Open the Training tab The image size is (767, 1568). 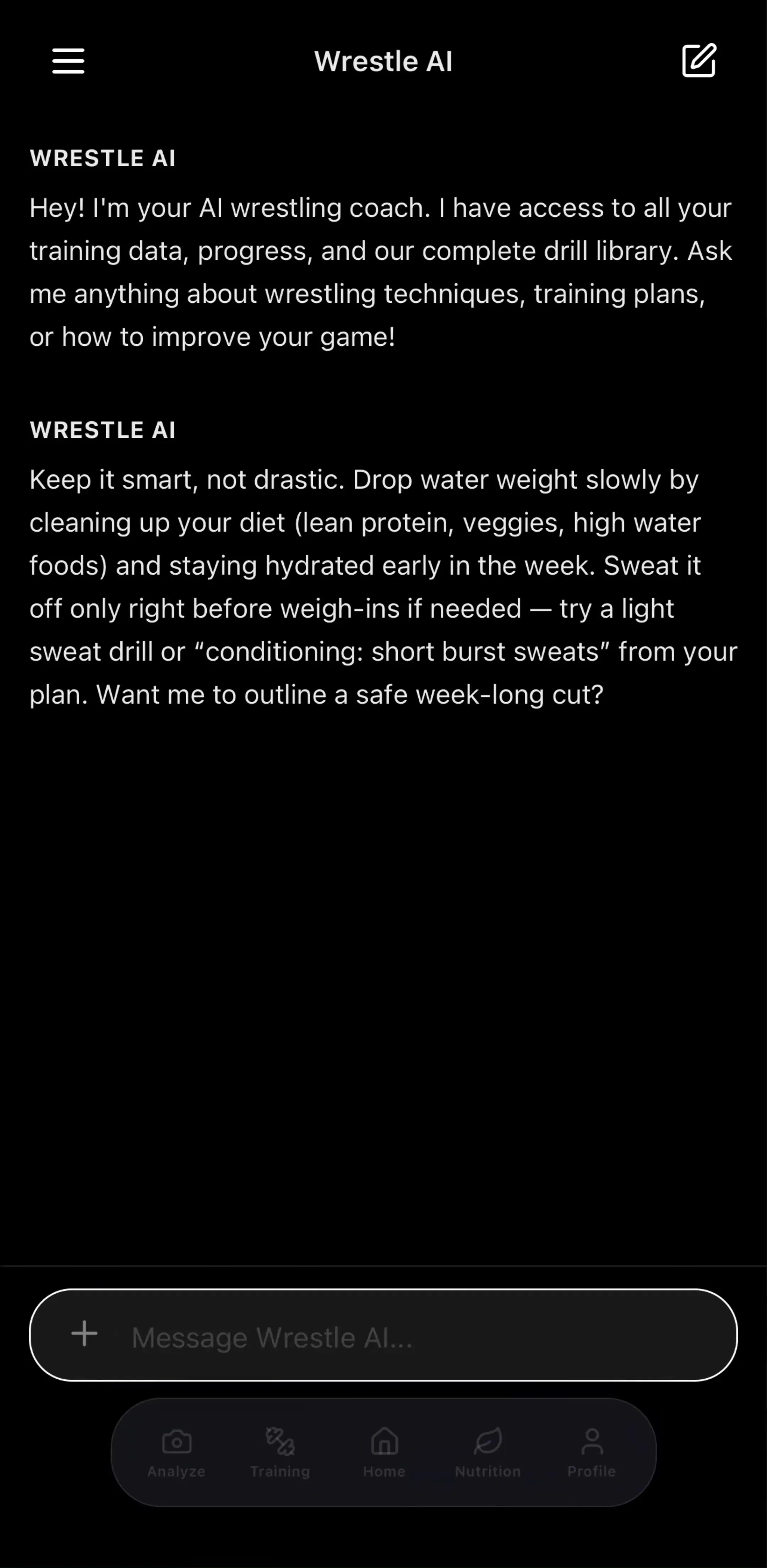[x=280, y=1453]
